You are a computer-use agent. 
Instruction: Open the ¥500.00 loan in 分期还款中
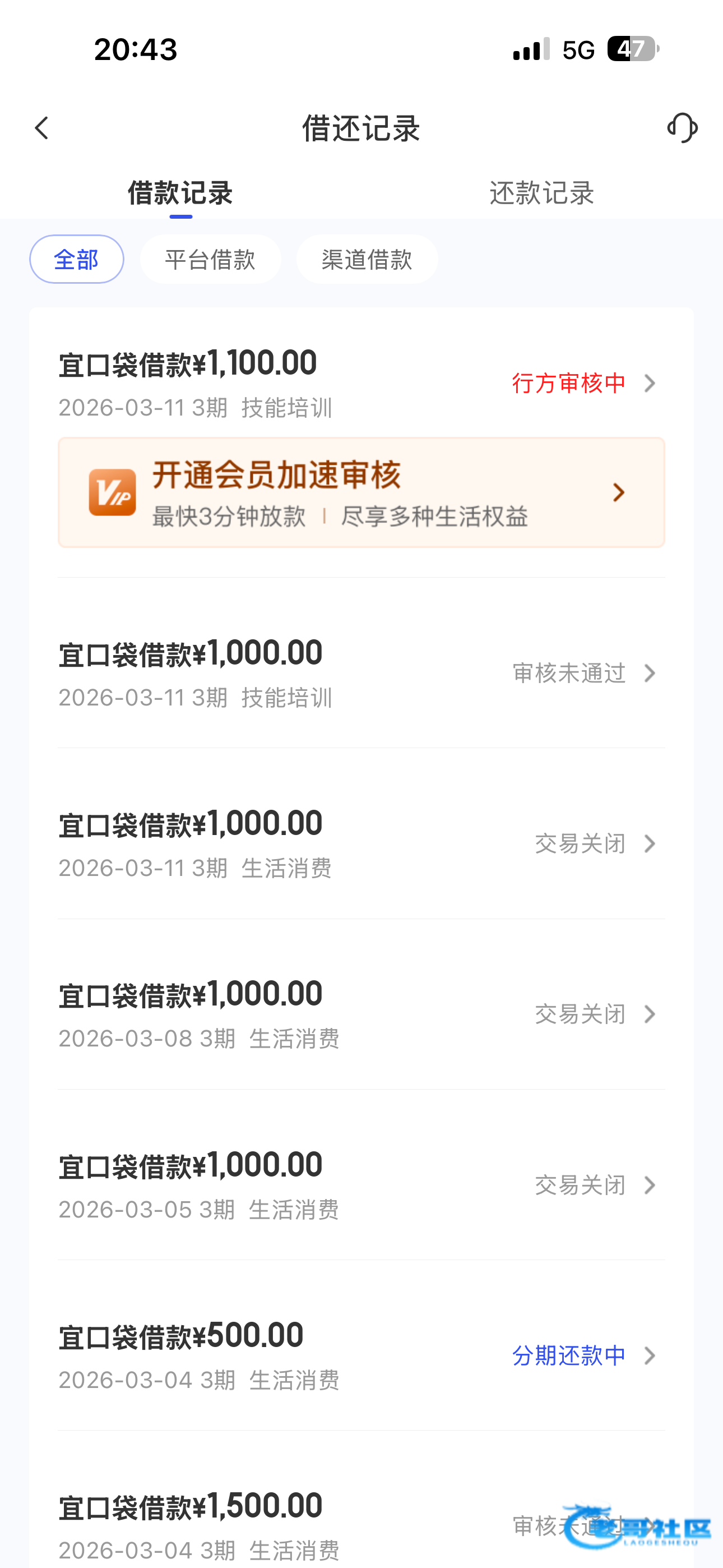(x=360, y=1355)
